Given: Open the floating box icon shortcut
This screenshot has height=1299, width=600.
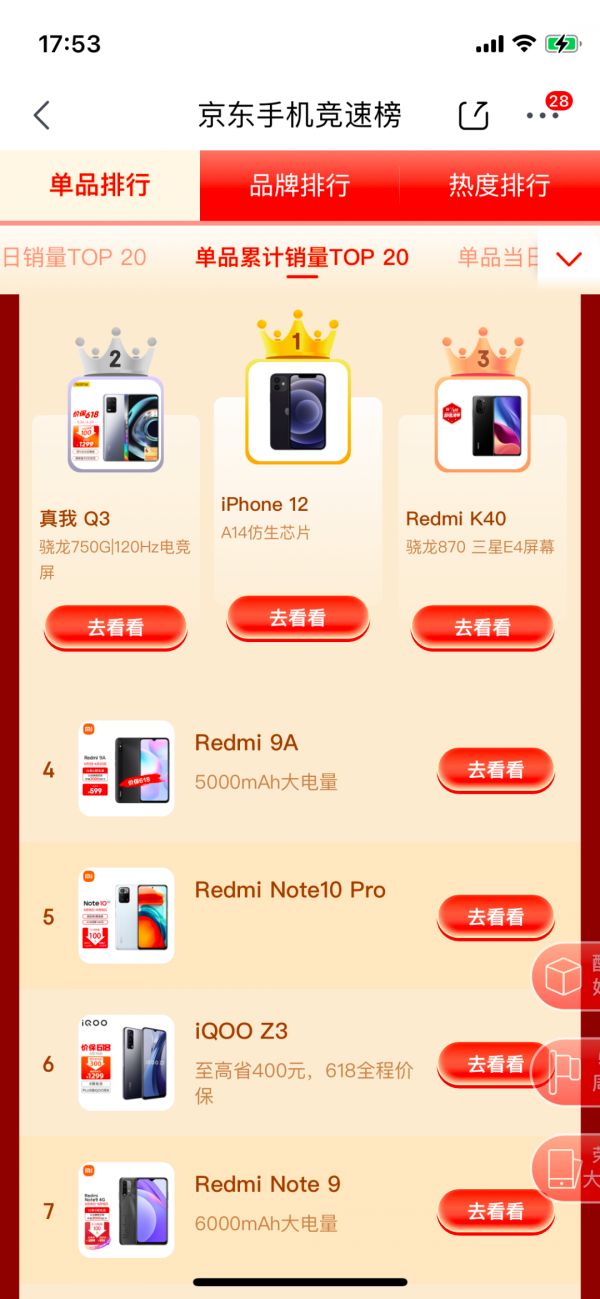Looking at the screenshot, I should pos(565,977).
